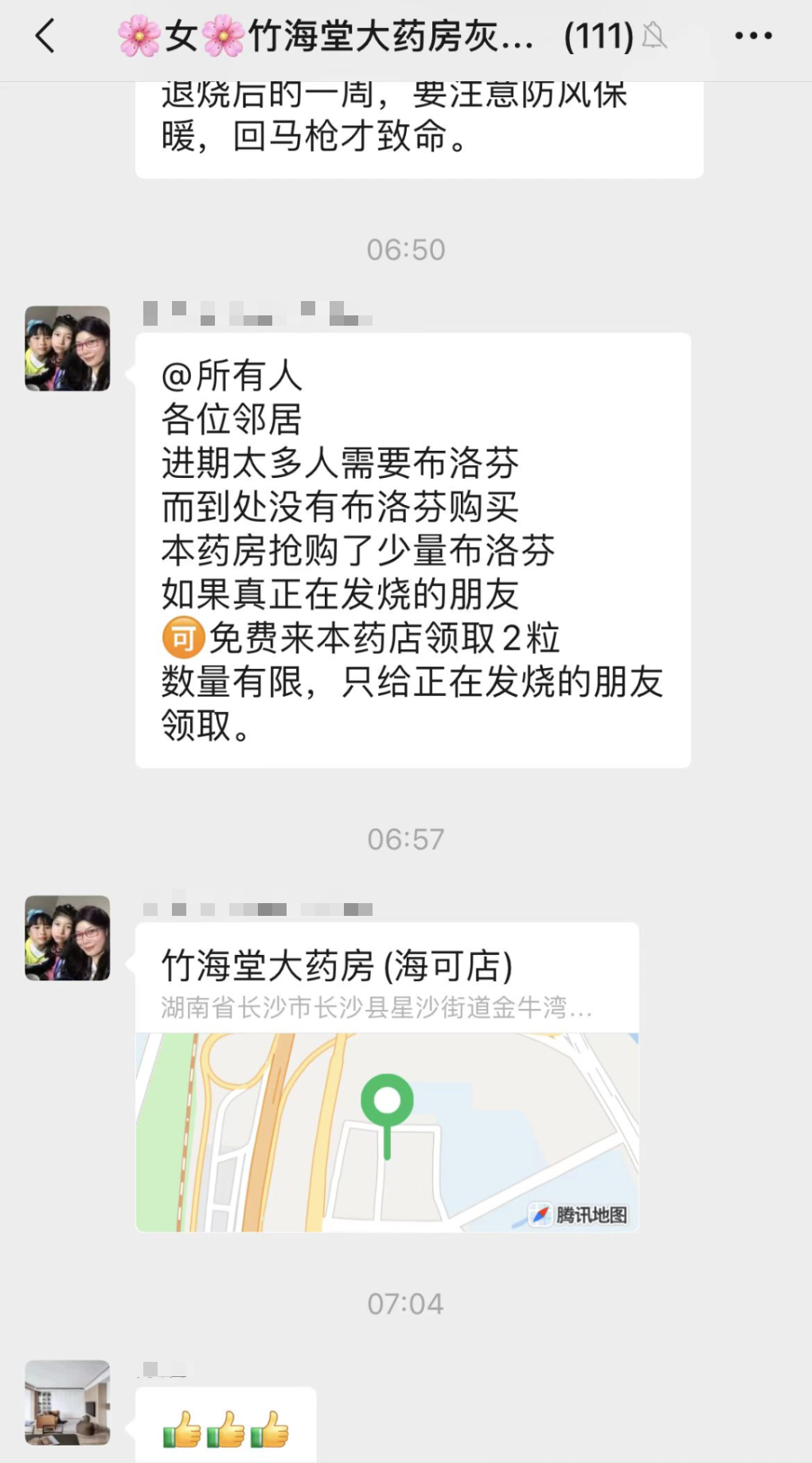Open the 竹海堂大药房 (海可店) location card

coord(387,1077)
